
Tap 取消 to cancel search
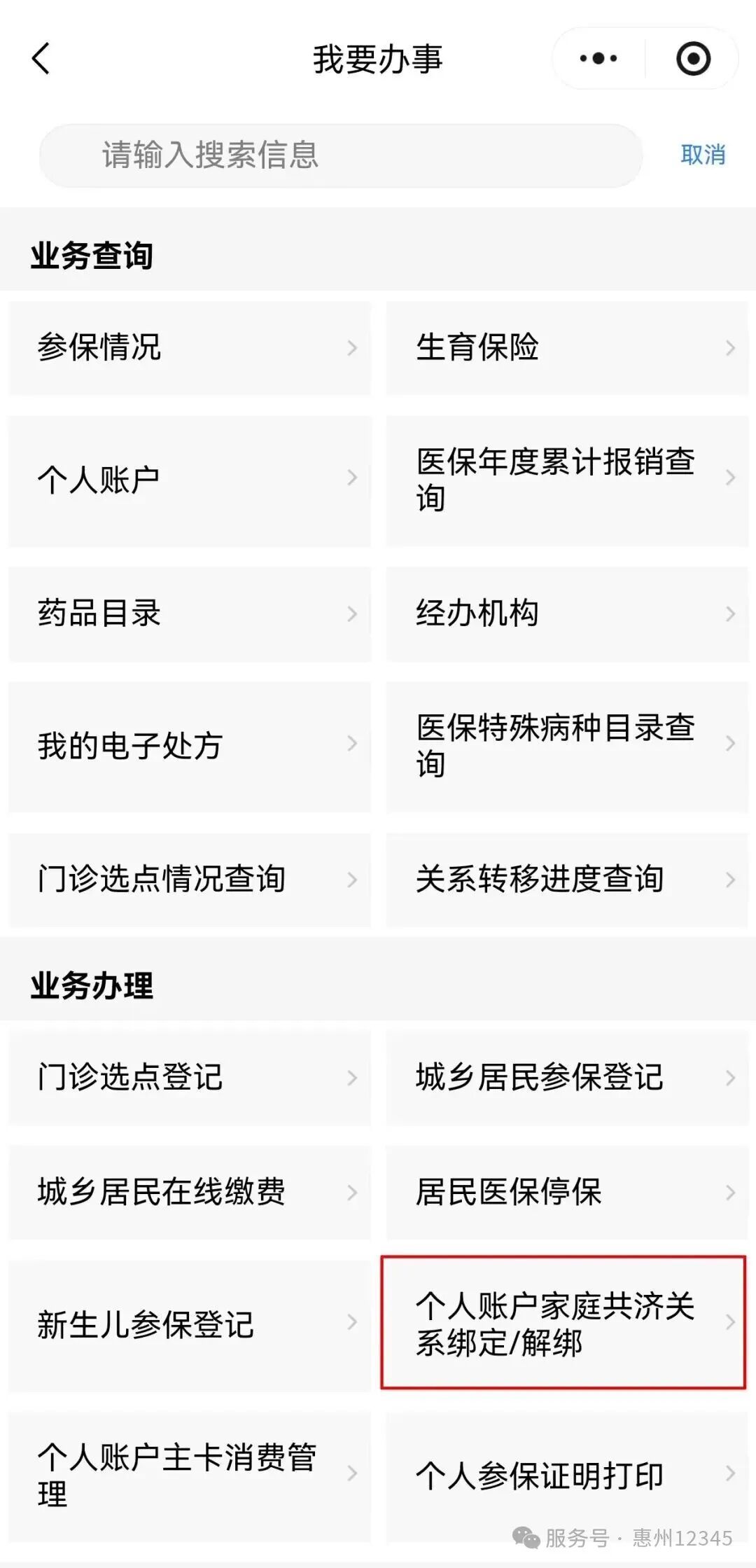click(x=703, y=155)
